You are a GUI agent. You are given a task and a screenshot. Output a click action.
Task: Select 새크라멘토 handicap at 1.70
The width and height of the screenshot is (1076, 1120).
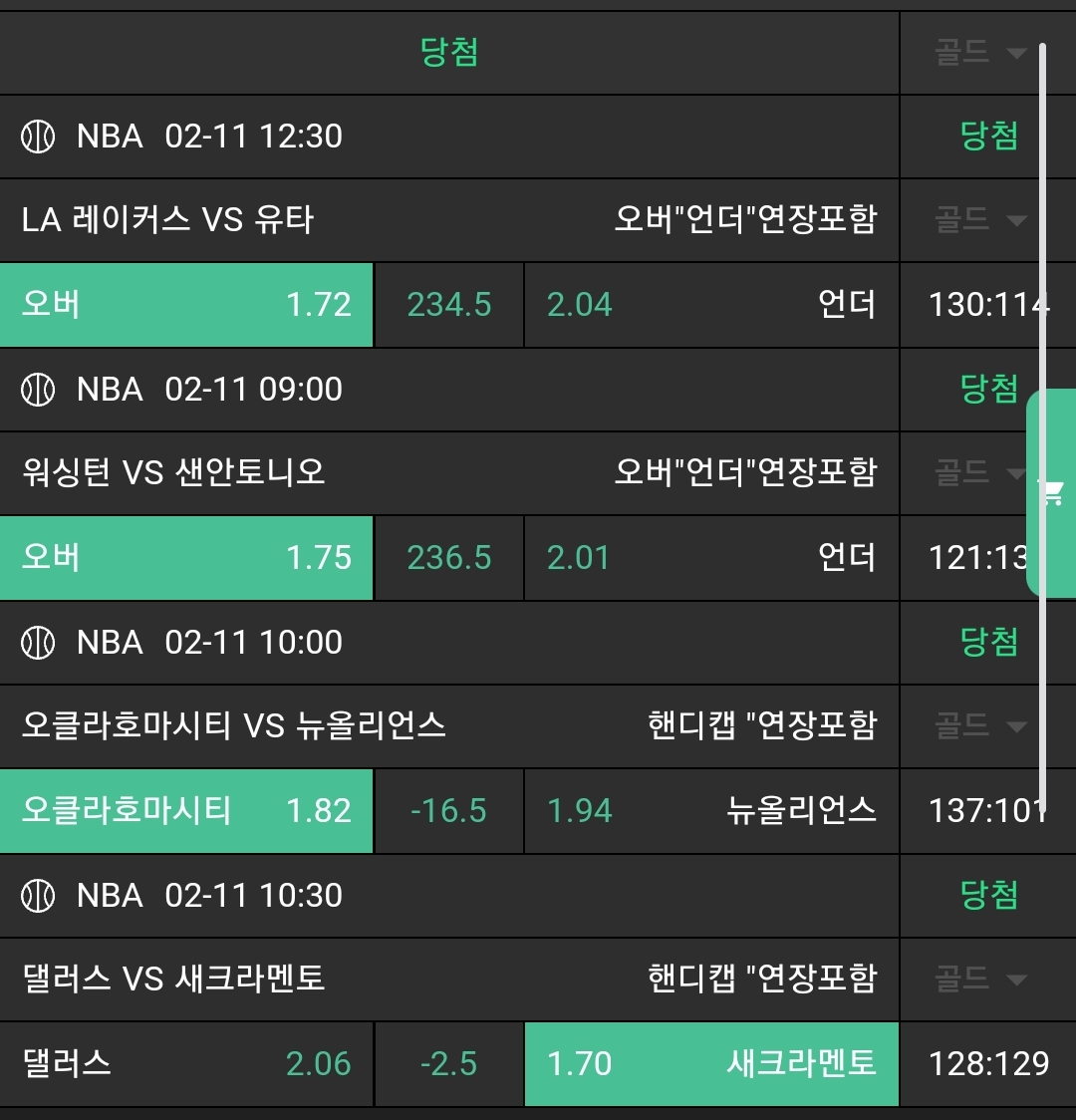pos(710,1064)
